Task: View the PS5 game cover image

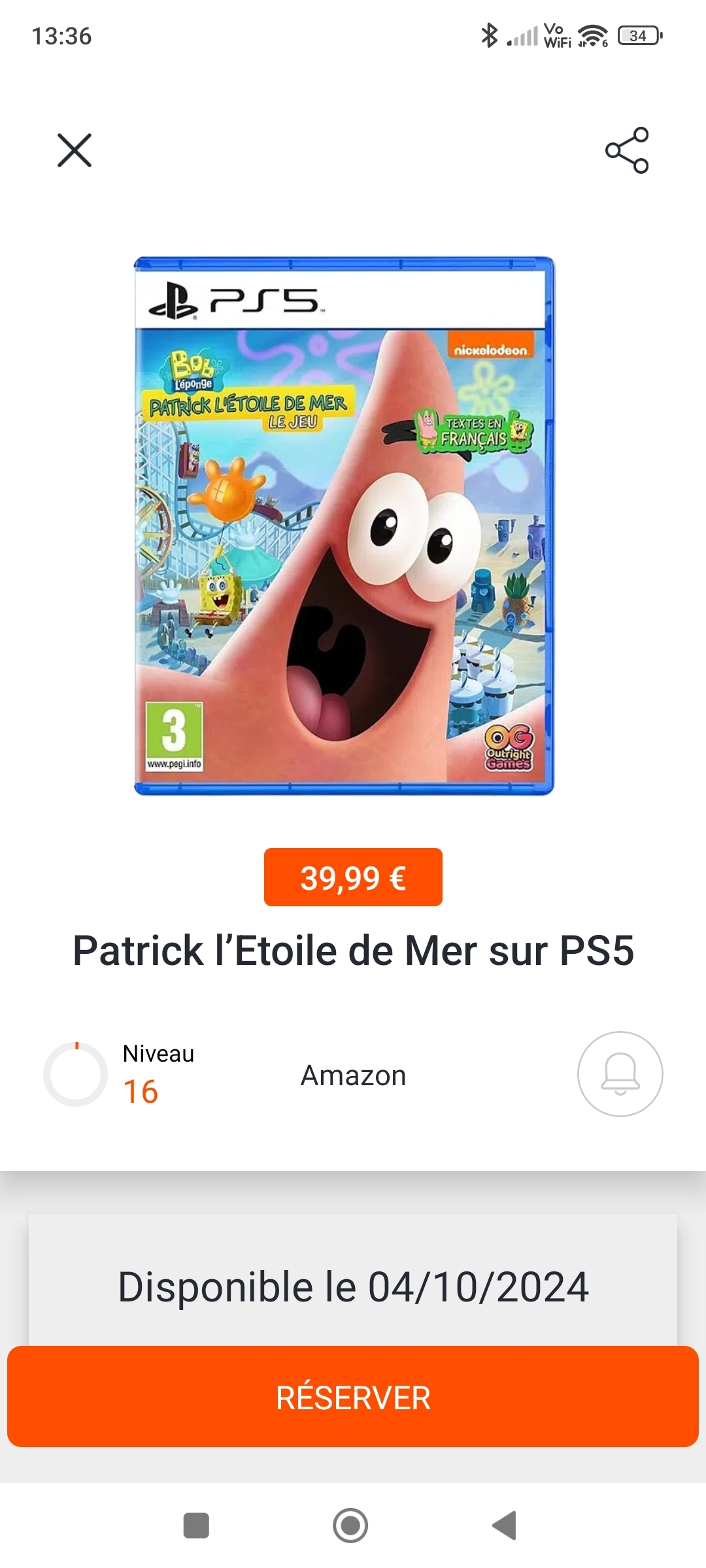Action: 345,526
